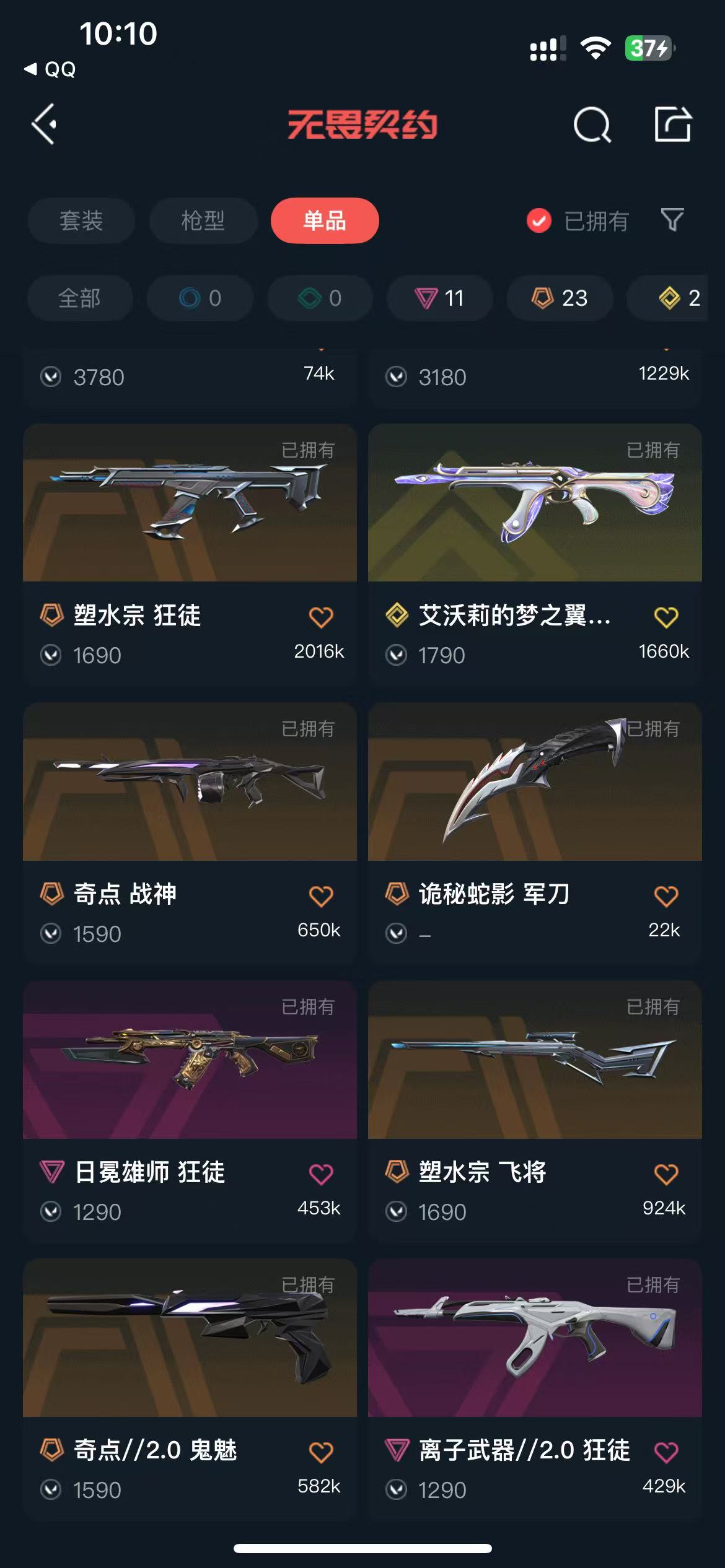725x1568 pixels.
Task: Select the 单品 tab
Action: 325,220
